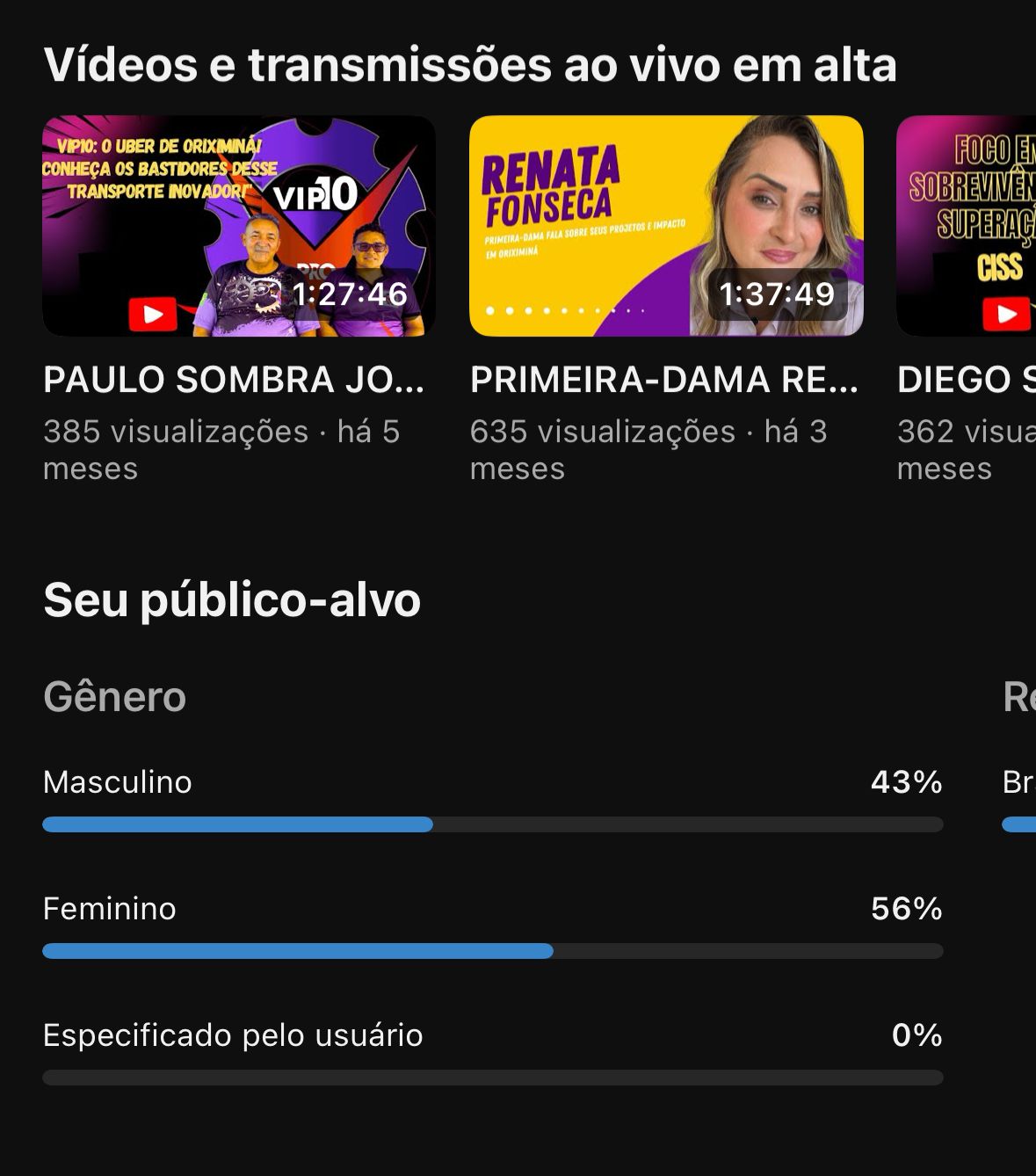The image size is (1036, 1176).
Task: Open the Primeira-Dama Renata Fonseca video
Action: coord(666,227)
